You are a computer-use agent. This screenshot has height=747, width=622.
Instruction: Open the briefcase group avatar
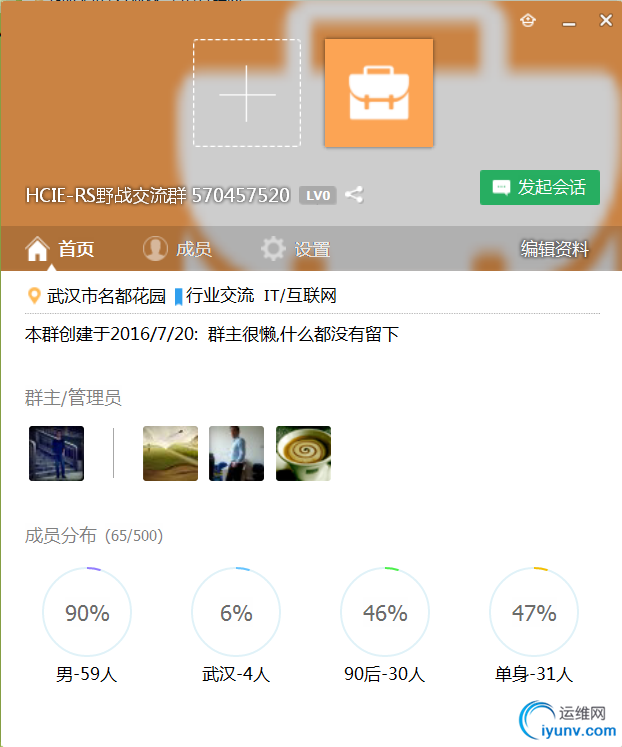379,93
